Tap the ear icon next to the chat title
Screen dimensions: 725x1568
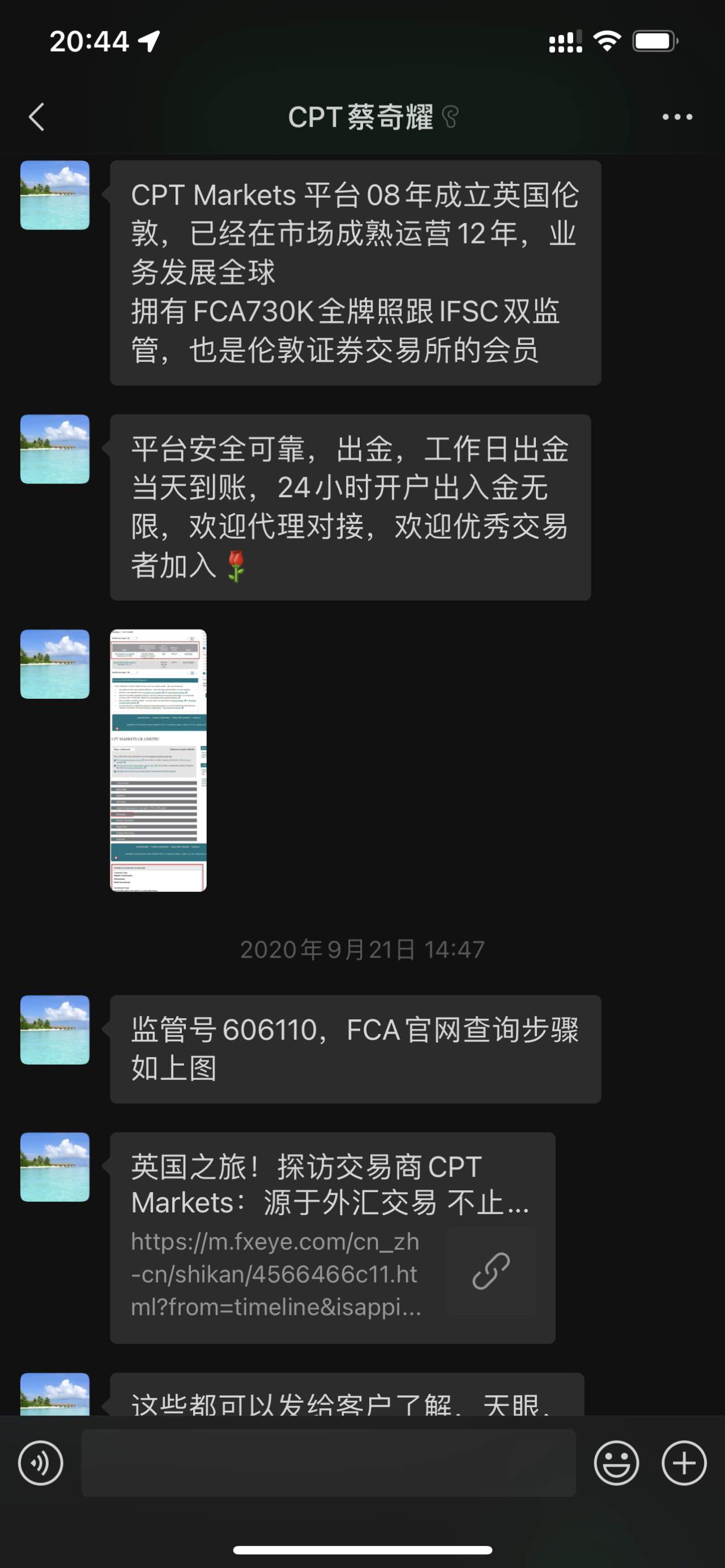click(x=449, y=117)
